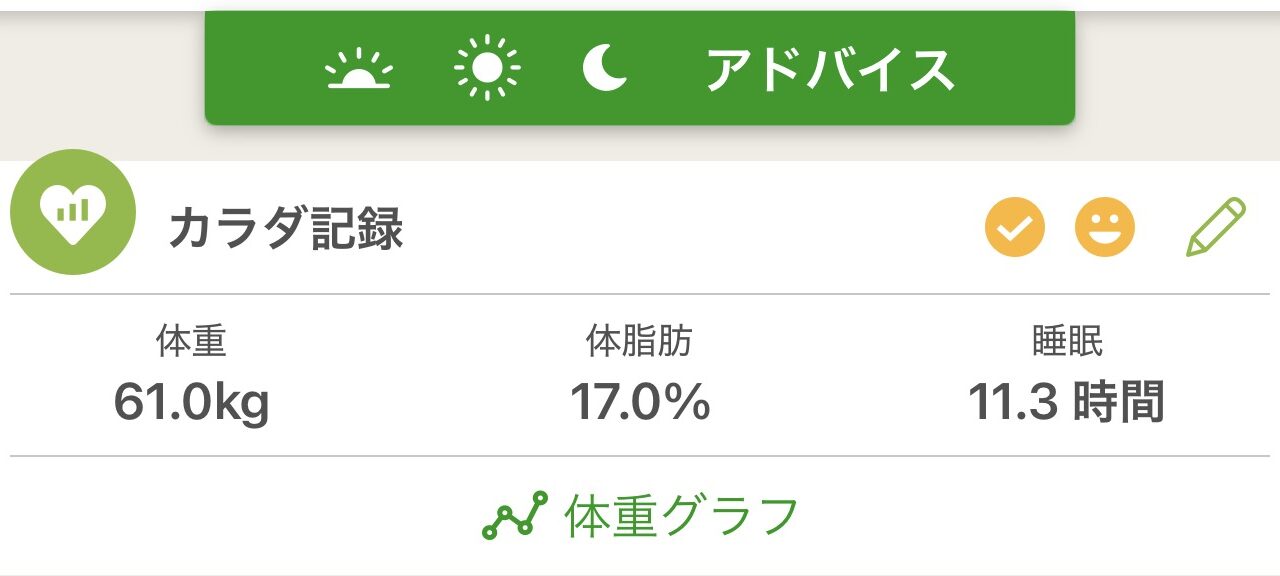1280x576 pixels.
Task: Tap the orange checkmark icon
Action: click(1015, 227)
